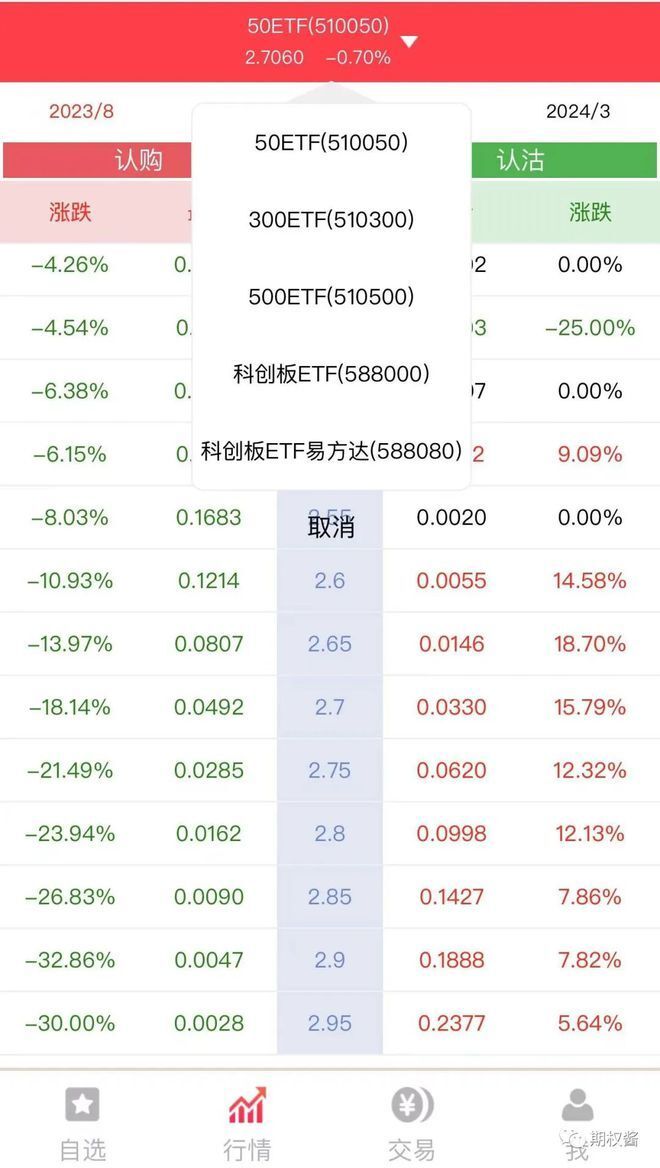Pick 500ETF(510500) from the list

[x=331, y=296]
